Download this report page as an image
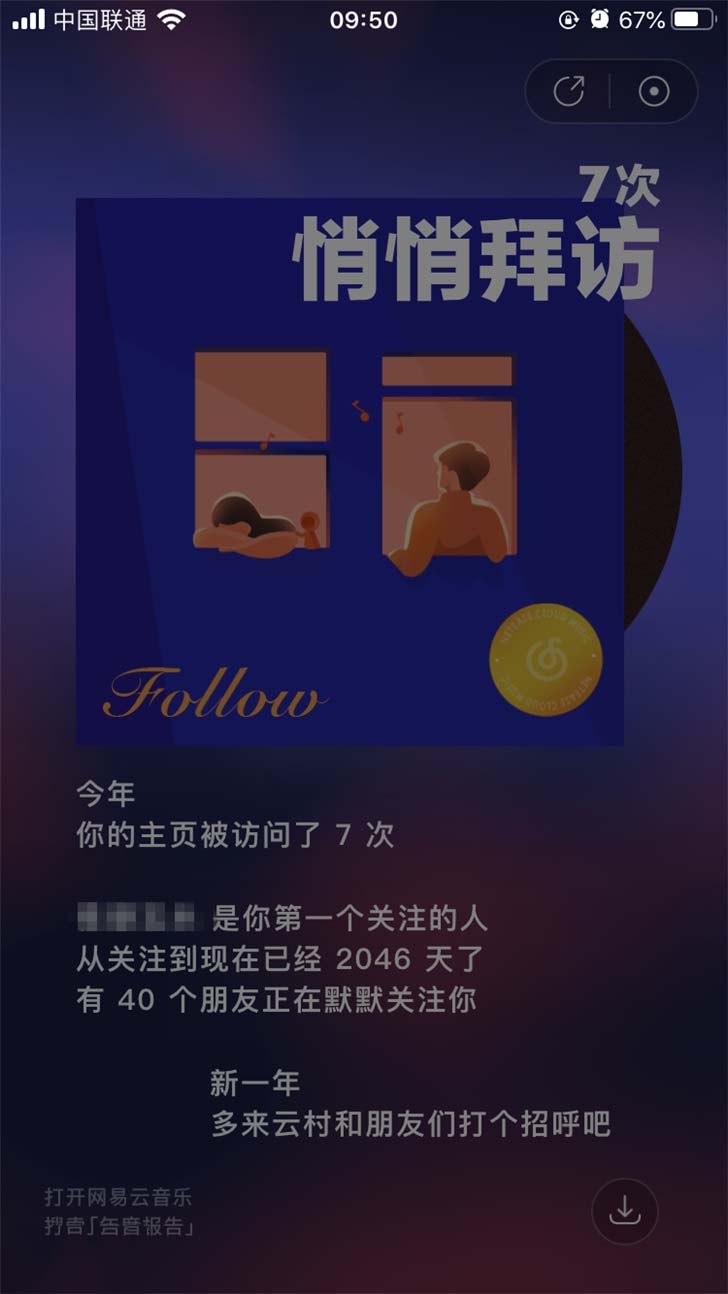Screen dimensions: 728x1294 (625, 1211)
